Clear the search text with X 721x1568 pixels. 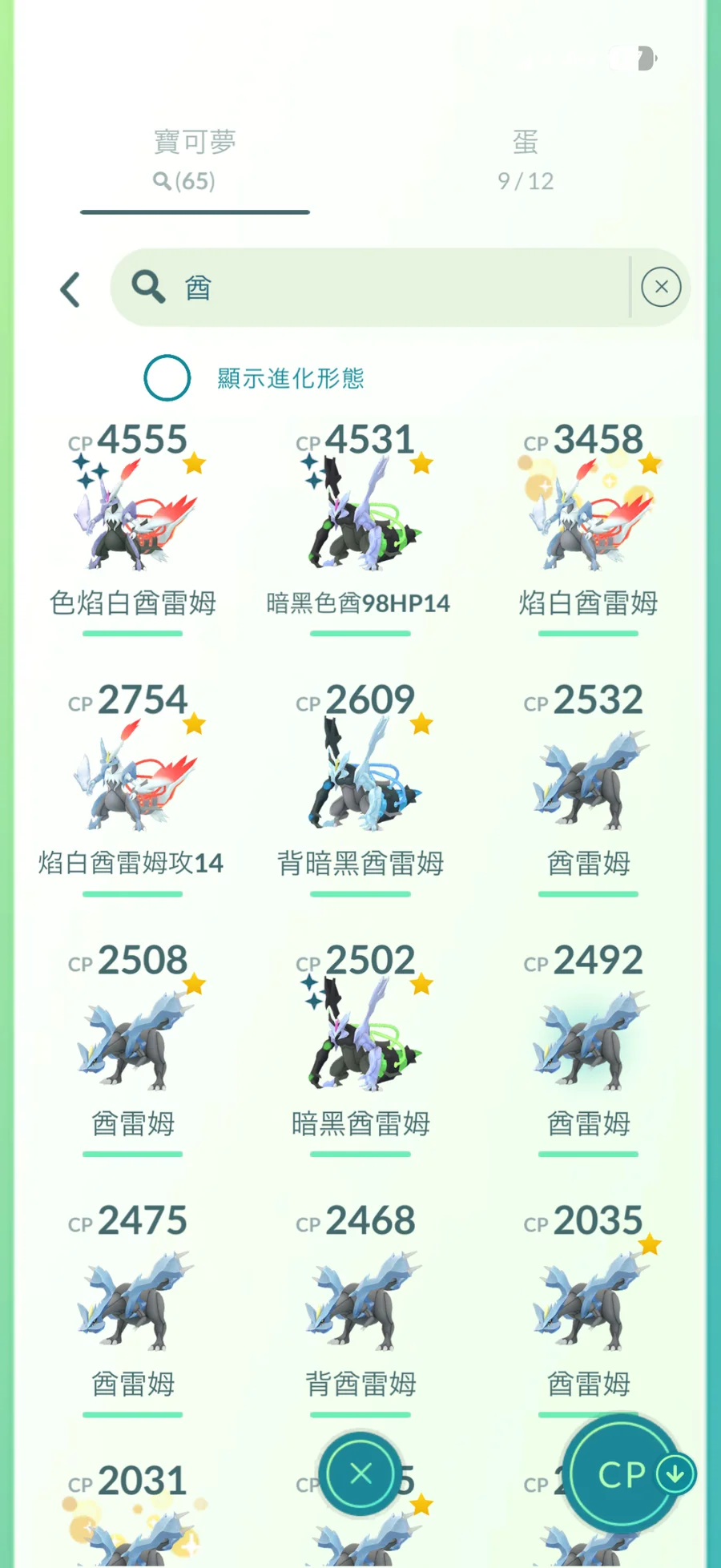(x=661, y=287)
